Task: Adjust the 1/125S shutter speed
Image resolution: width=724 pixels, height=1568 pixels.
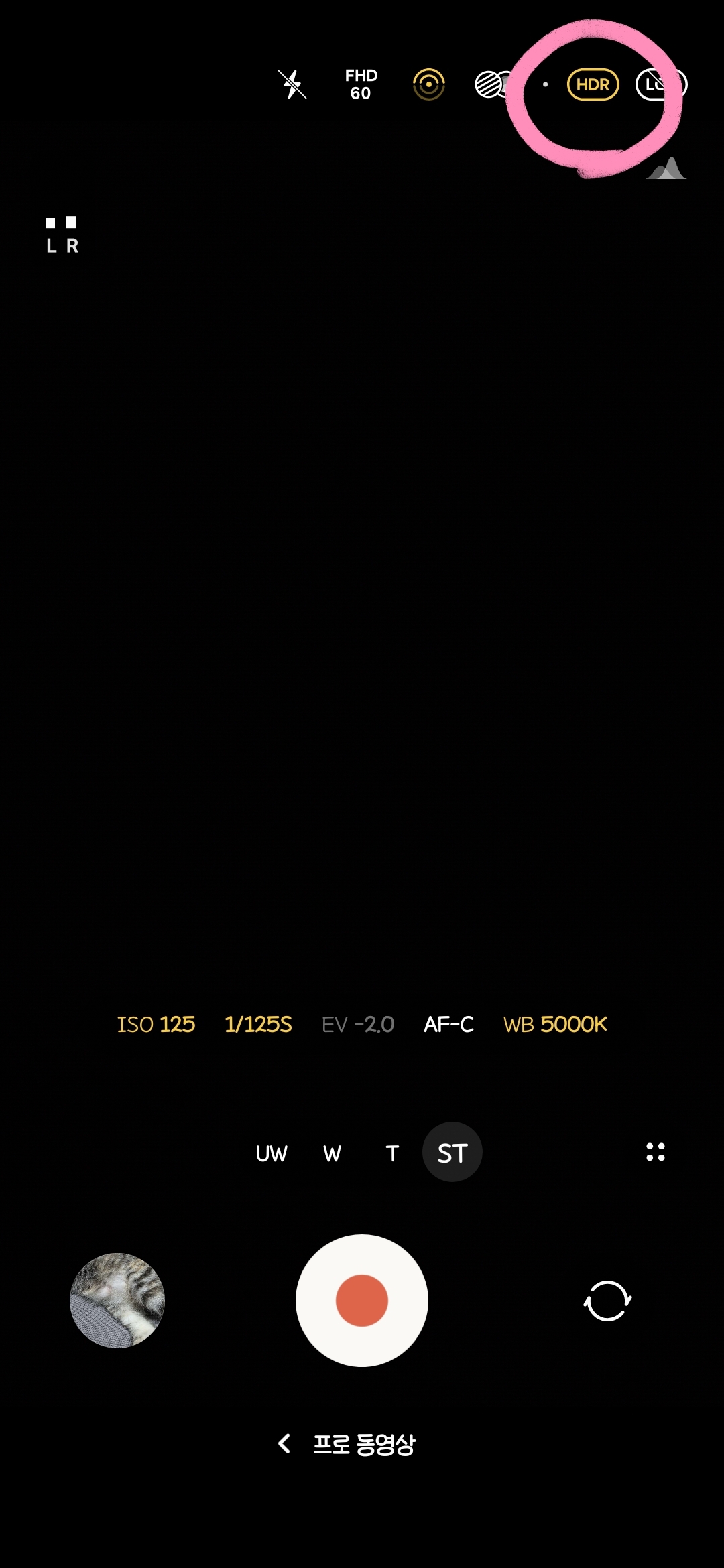Action: pyautogui.click(x=258, y=1024)
